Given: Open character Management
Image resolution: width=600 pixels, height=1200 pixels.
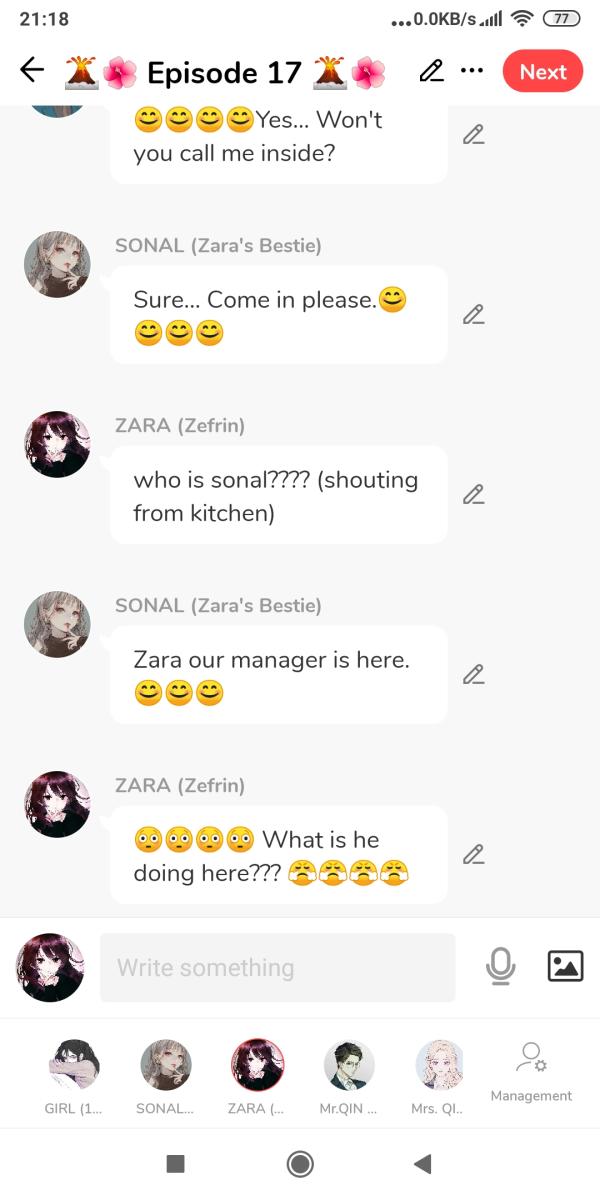Looking at the screenshot, I should point(531,1070).
